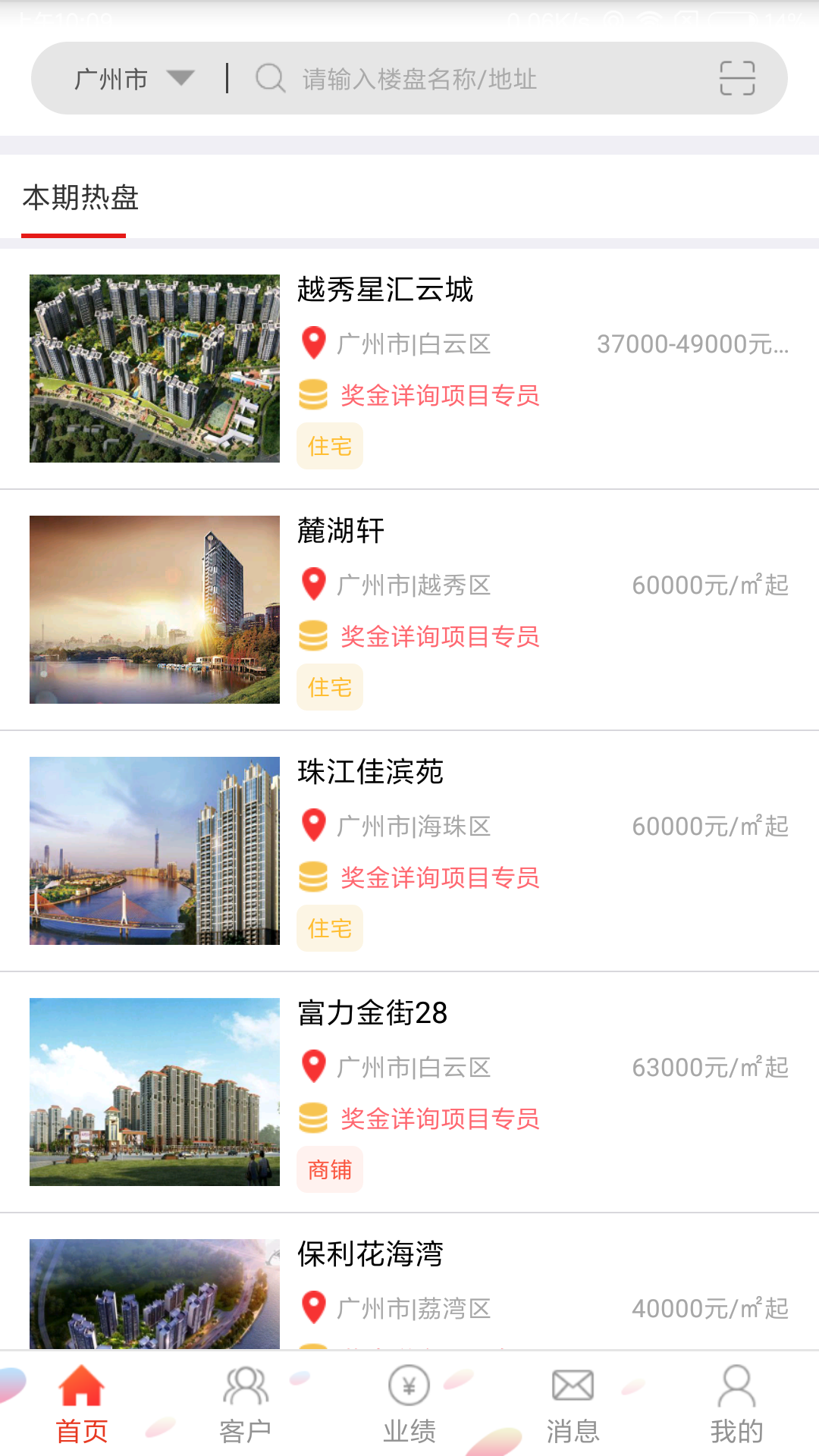Open the 越秀星汇云城 listing title

pyautogui.click(x=387, y=290)
